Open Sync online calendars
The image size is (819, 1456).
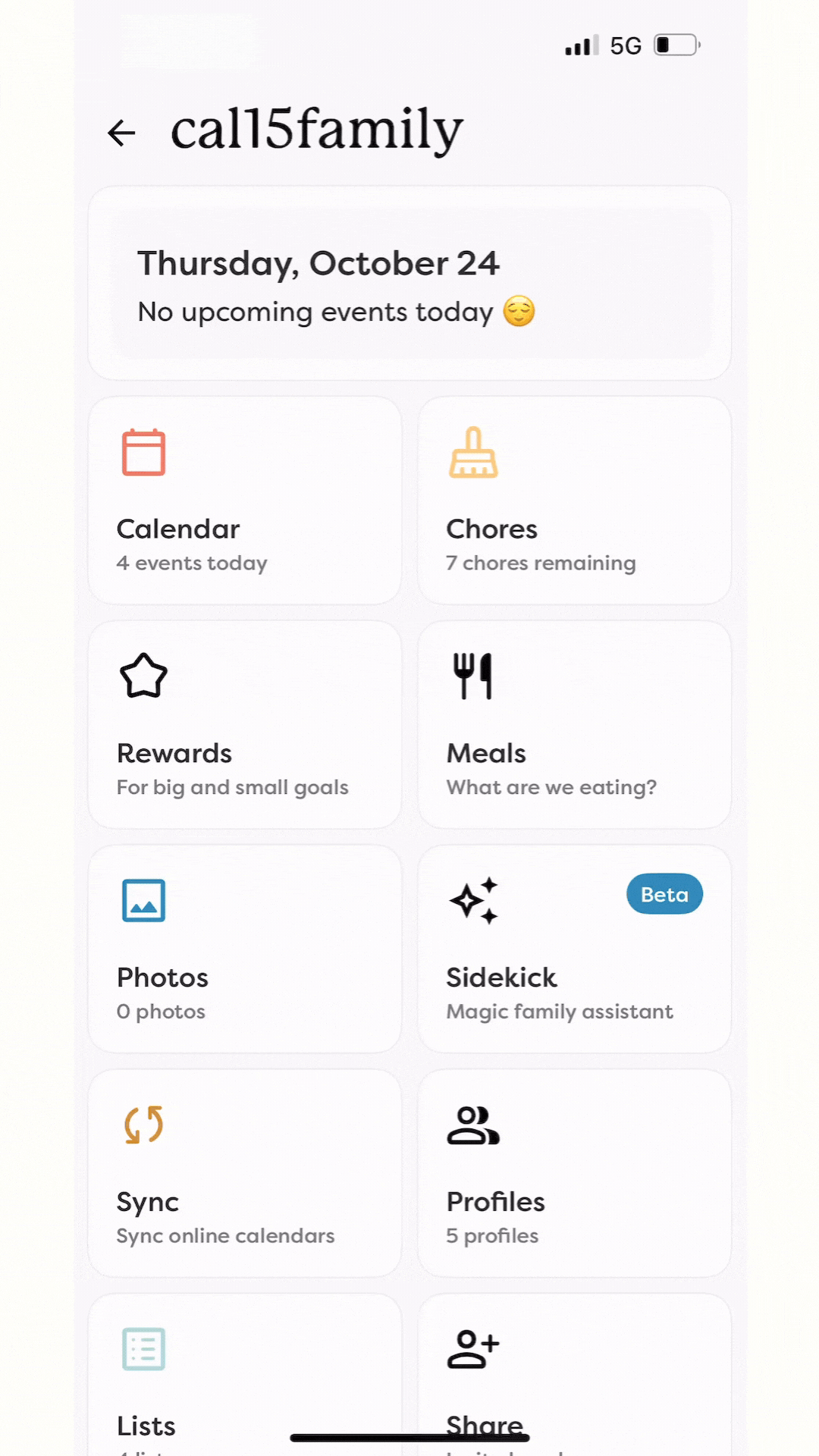point(244,1173)
